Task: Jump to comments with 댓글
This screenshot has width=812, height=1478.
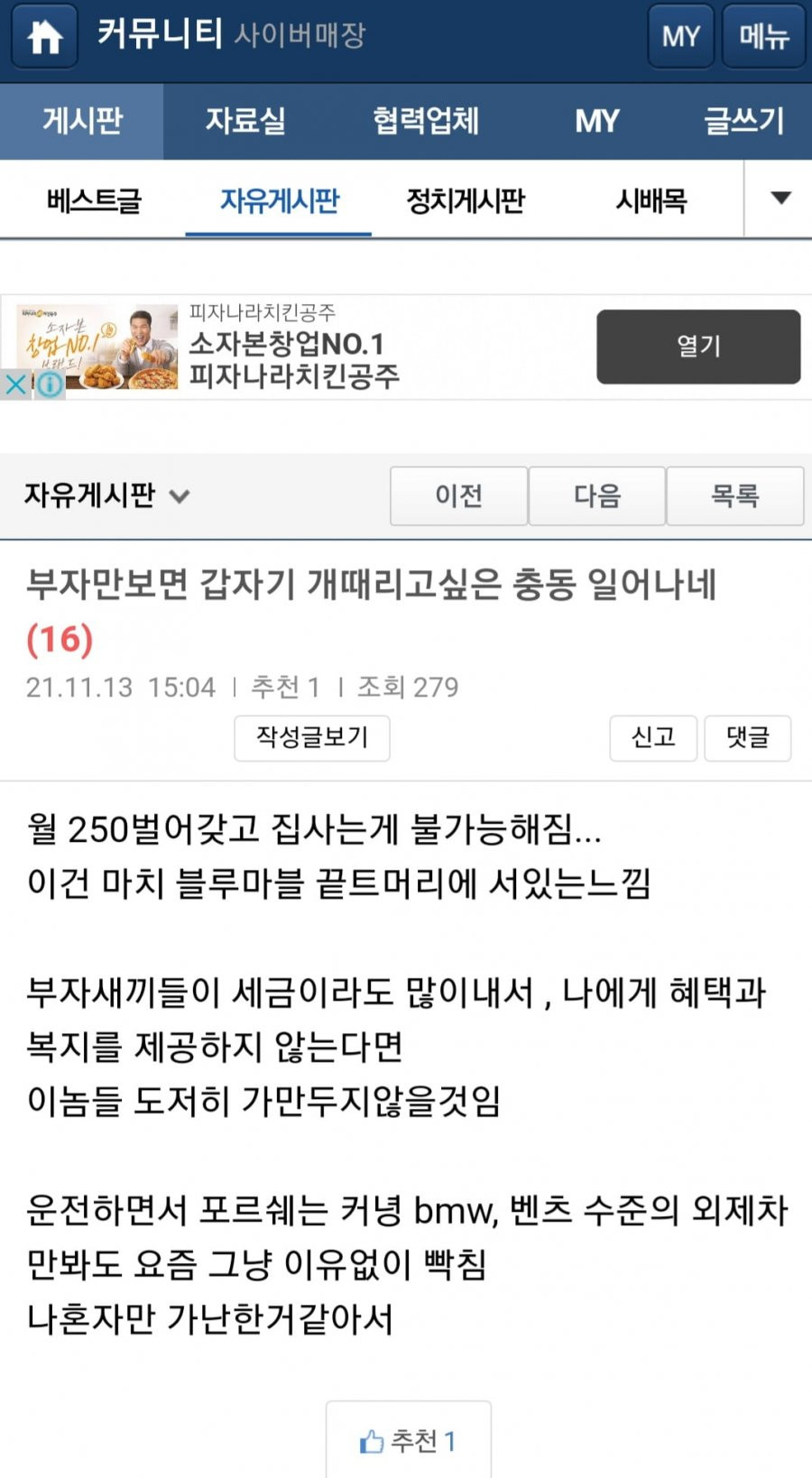Action: pos(747,738)
